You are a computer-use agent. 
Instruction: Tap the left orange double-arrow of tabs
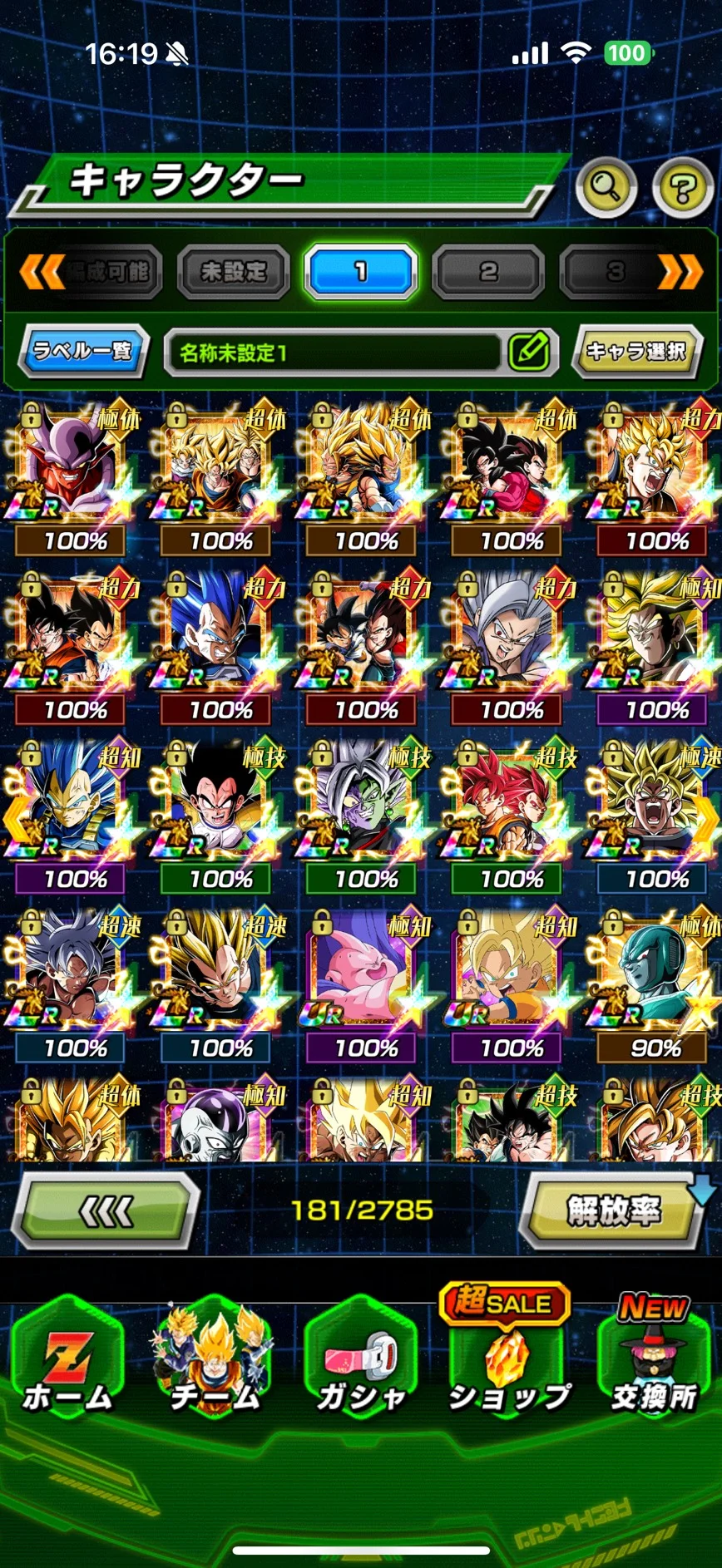(42, 271)
